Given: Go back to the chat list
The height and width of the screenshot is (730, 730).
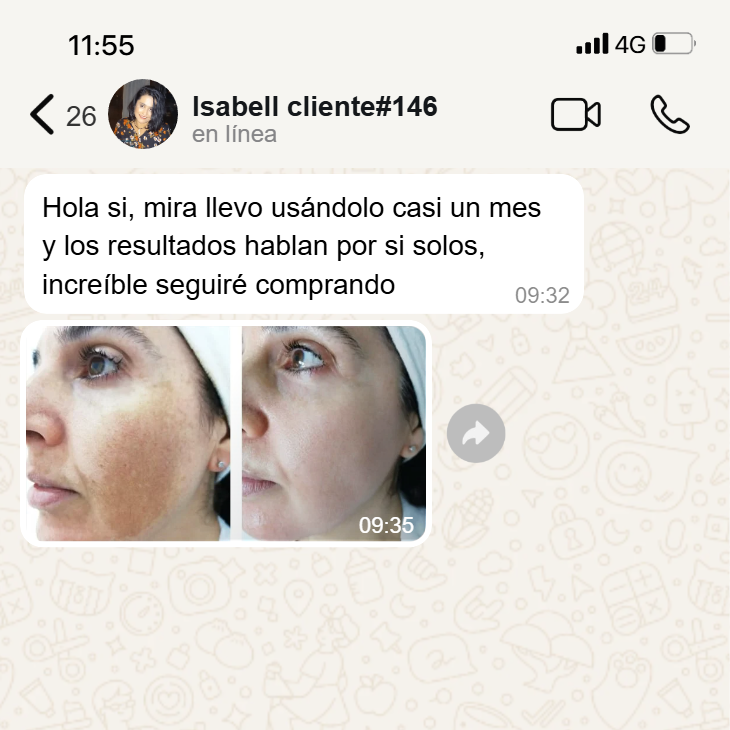Looking at the screenshot, I should (x=43, y=115).
